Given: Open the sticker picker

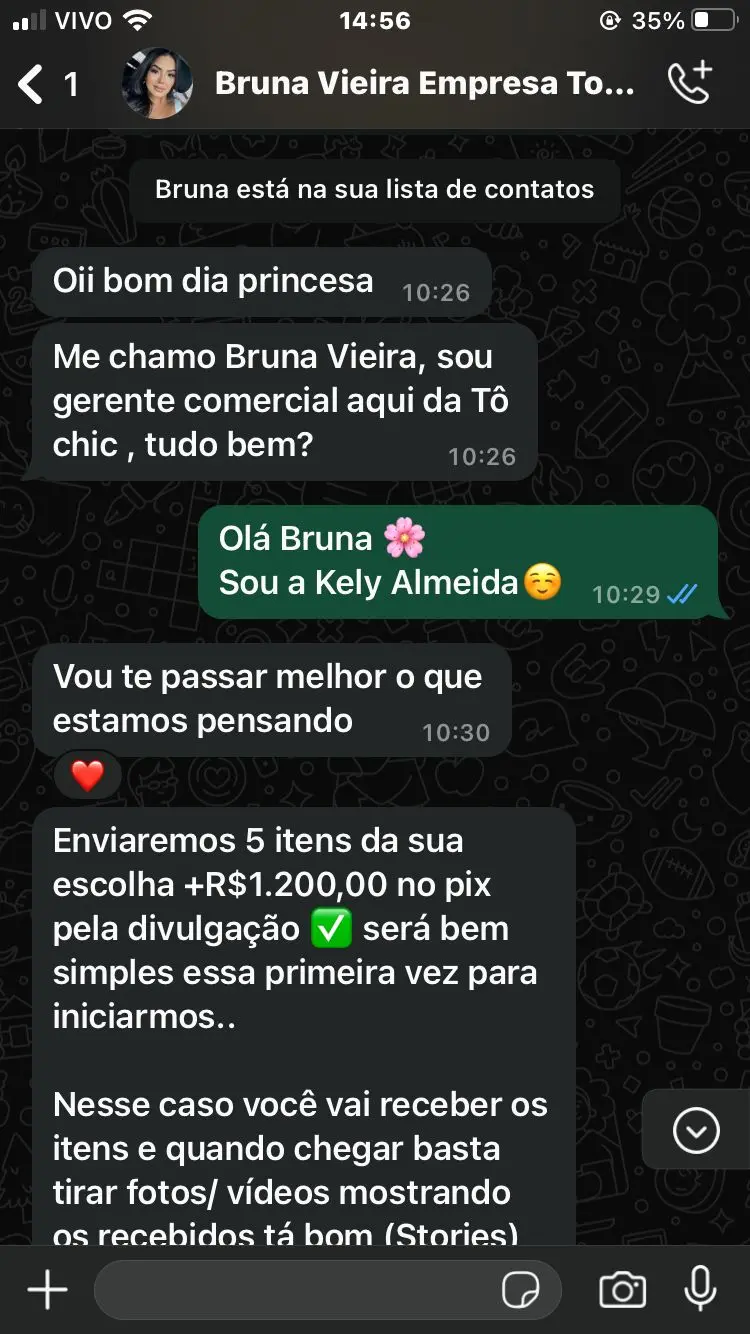Looking at the screenshot, I should (521, 1290).
